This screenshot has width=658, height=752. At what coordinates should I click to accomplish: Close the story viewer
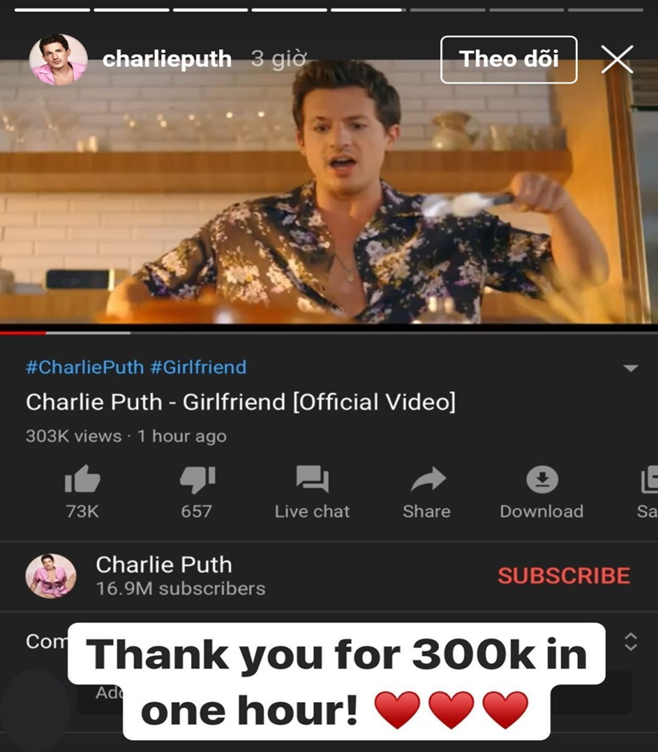tap(616, 60)
